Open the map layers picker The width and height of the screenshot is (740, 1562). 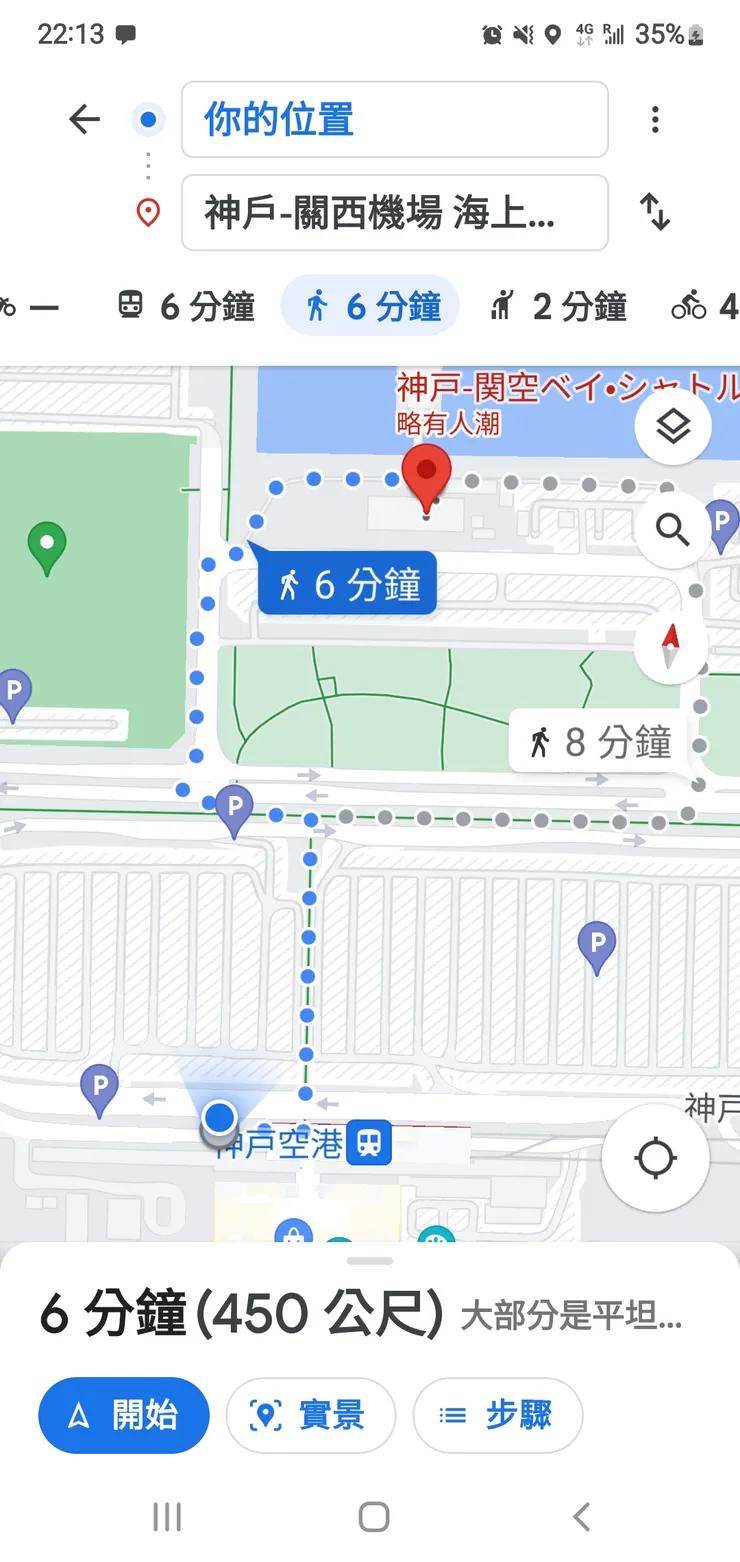coord(672,425)
